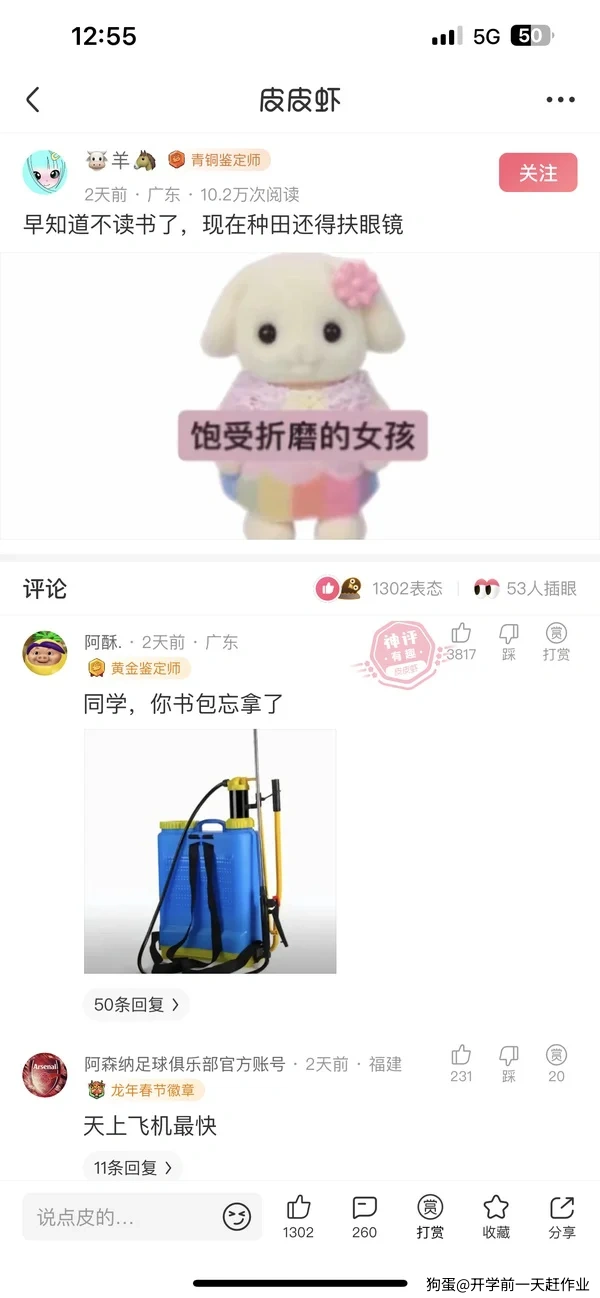Save the post with 收藏 star
This screenshot has width=600, height=1298.
[496, 1215]
